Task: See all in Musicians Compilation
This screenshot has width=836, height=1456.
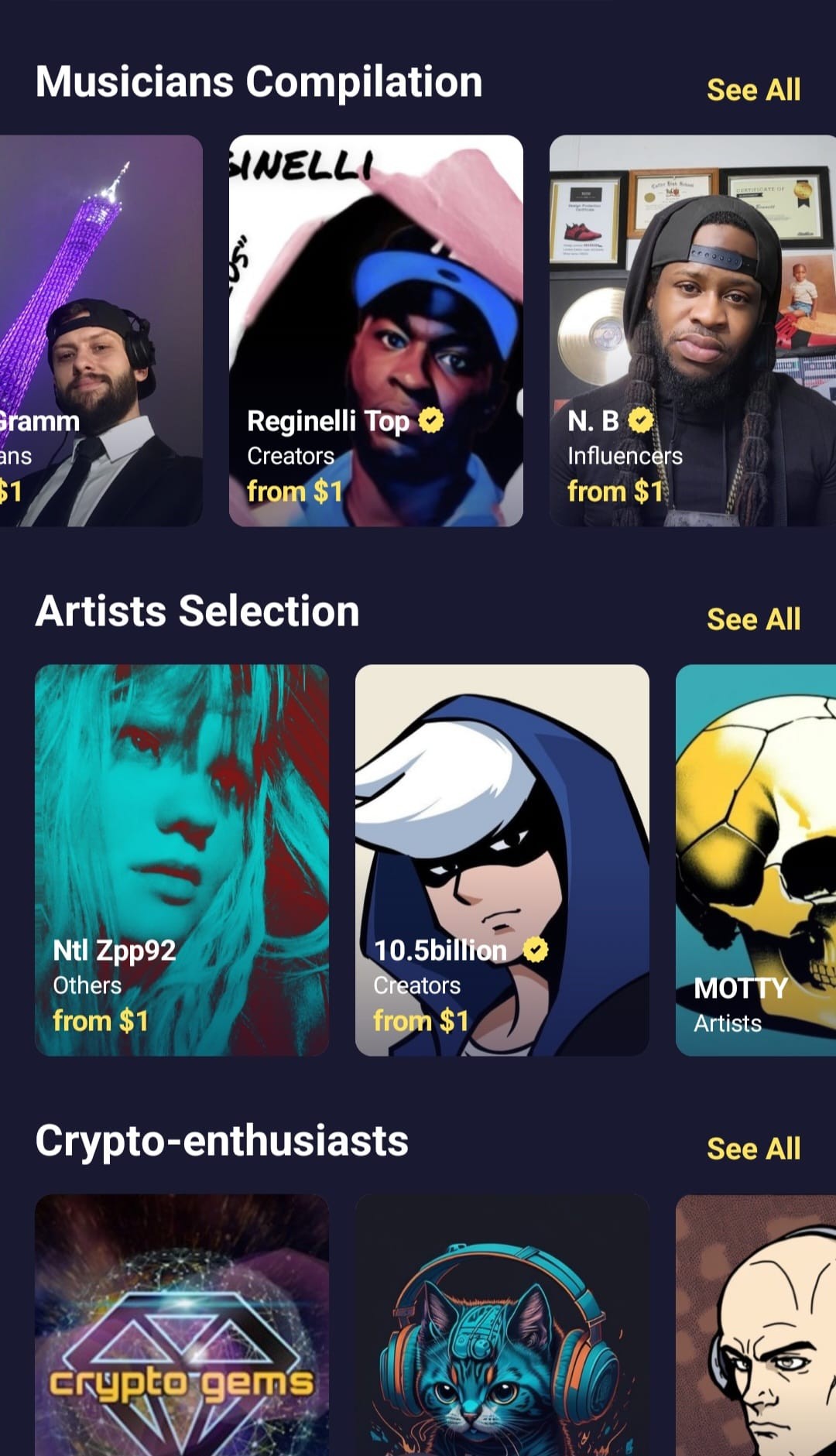Action: pos(753,90)
